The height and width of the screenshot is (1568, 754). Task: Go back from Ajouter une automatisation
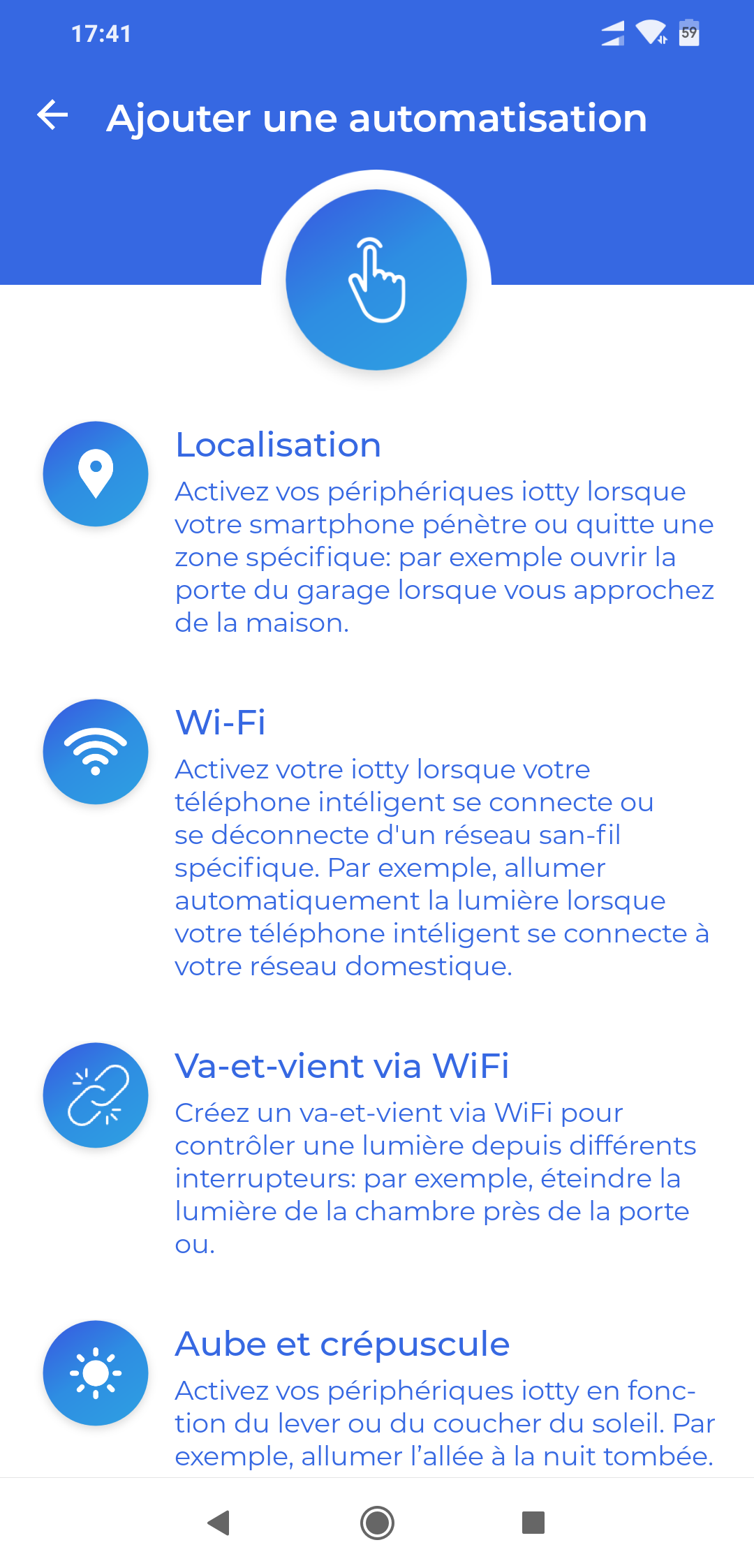click(52, 115)
